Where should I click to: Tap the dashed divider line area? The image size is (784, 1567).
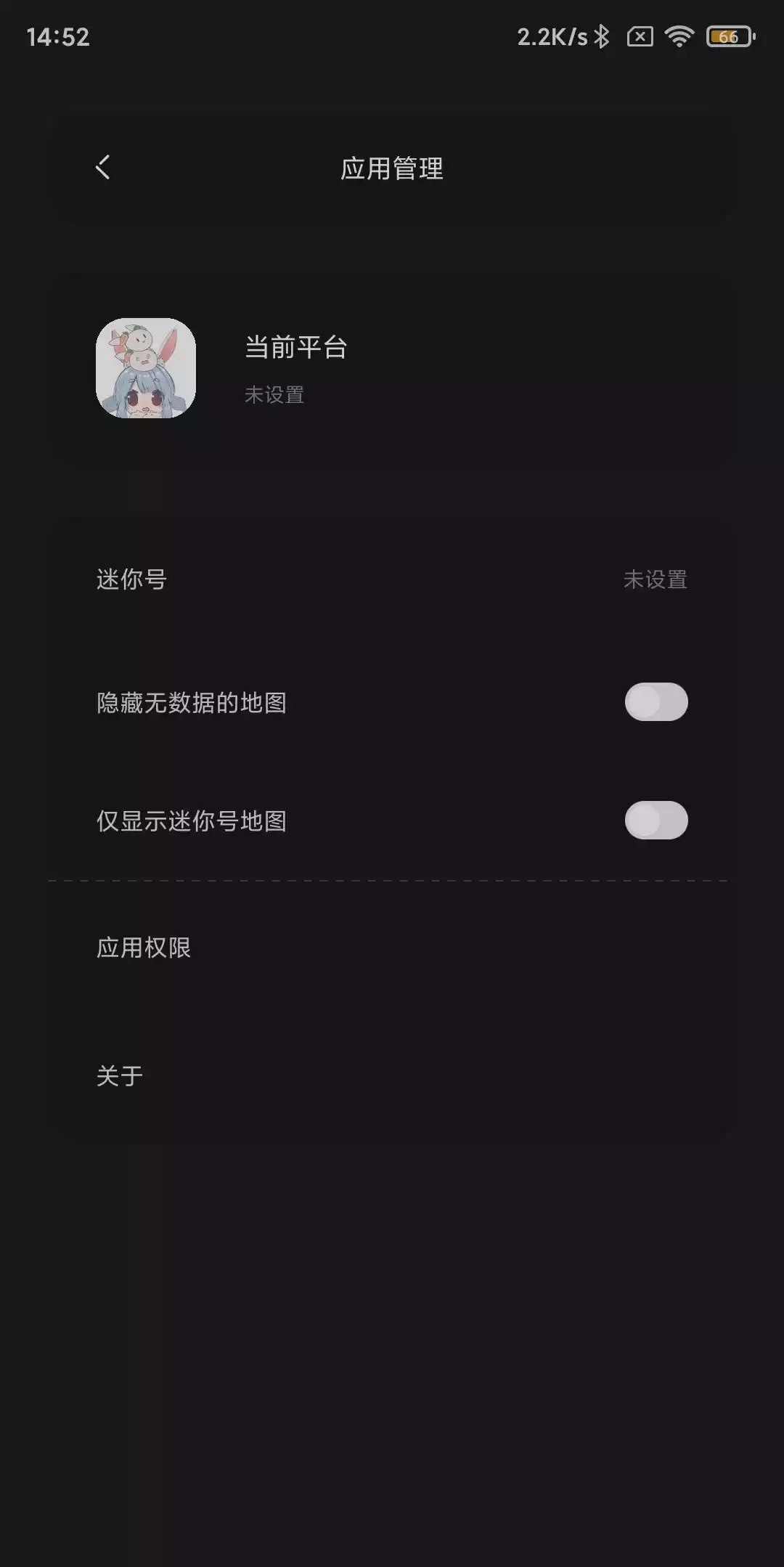point(392,879)
